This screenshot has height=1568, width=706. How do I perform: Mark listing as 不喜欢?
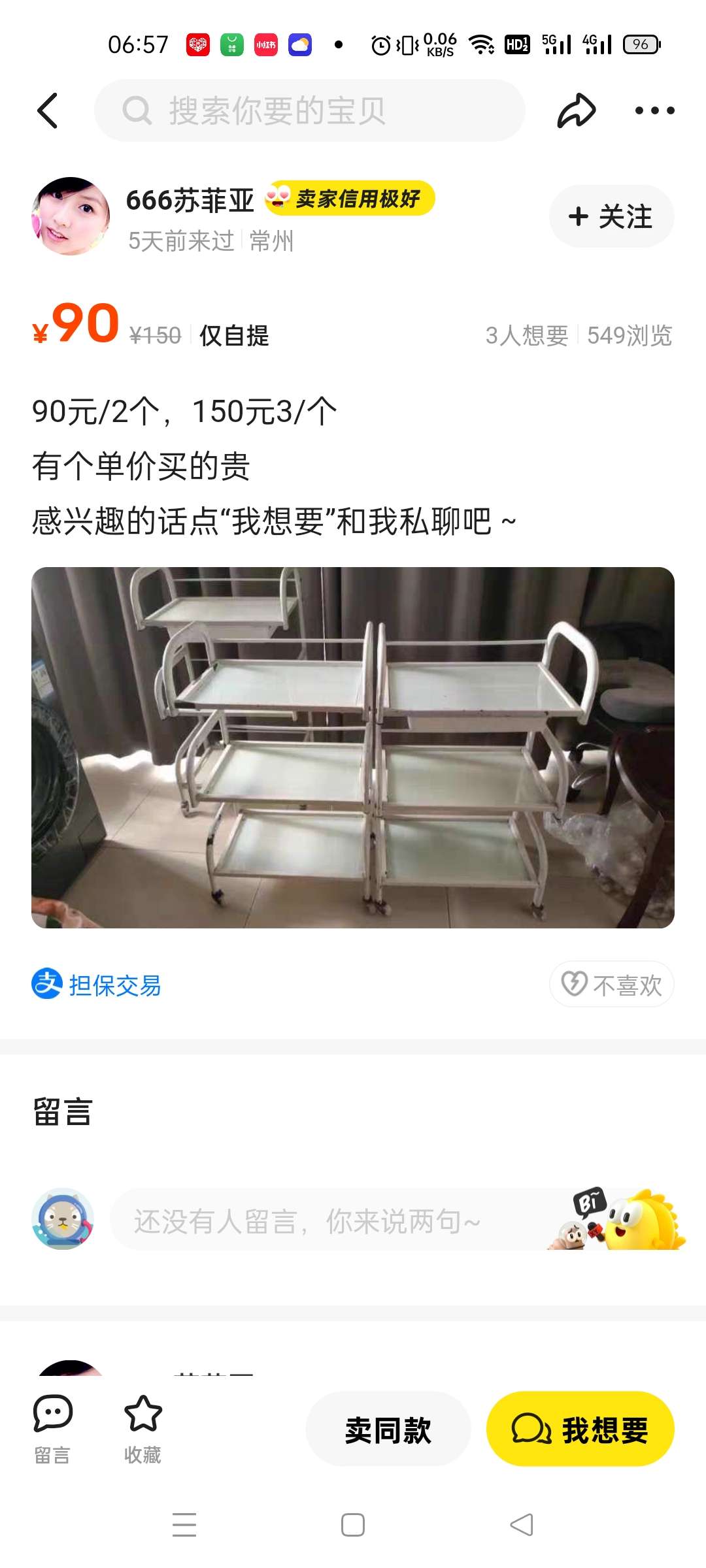coord(612,985)
